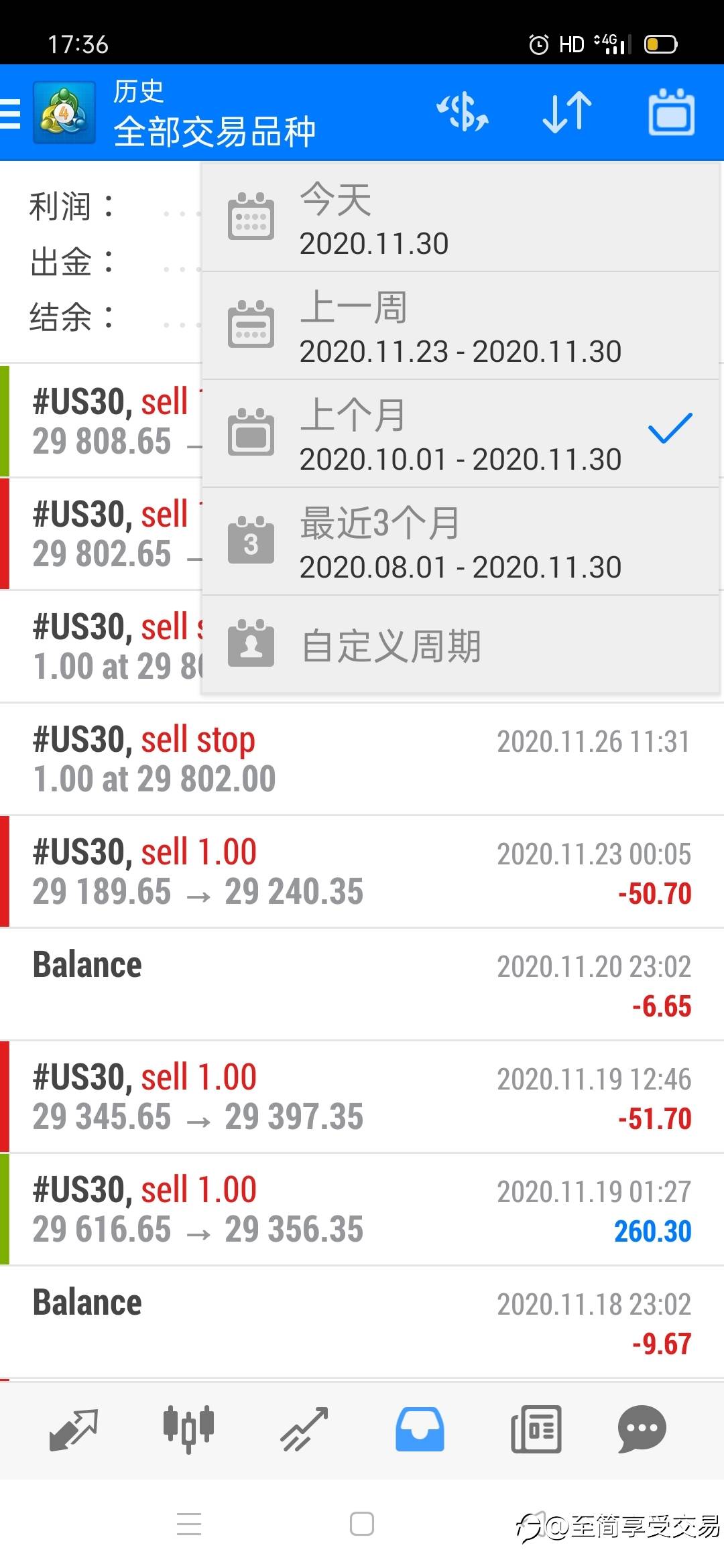This screenshot has width=724, height=1568.
Task: Open the symbol filter currency icon
Action: tap(463, 112)
